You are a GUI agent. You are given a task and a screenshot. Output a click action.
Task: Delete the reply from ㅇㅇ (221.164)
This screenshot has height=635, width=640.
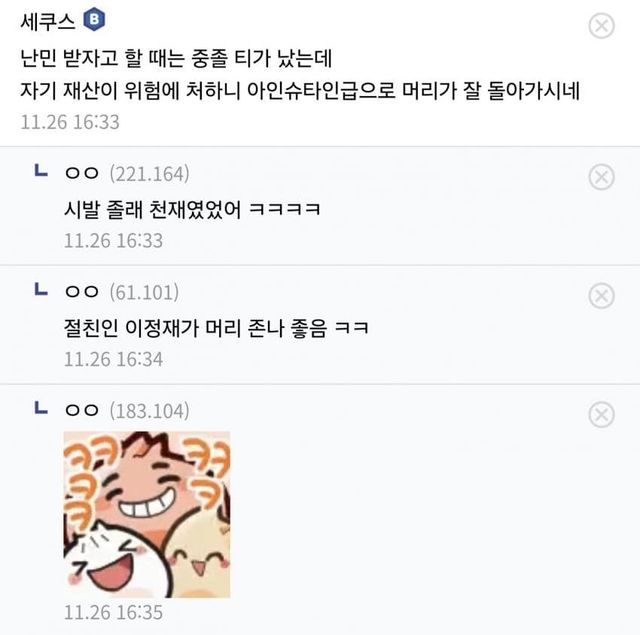point(601,177)
